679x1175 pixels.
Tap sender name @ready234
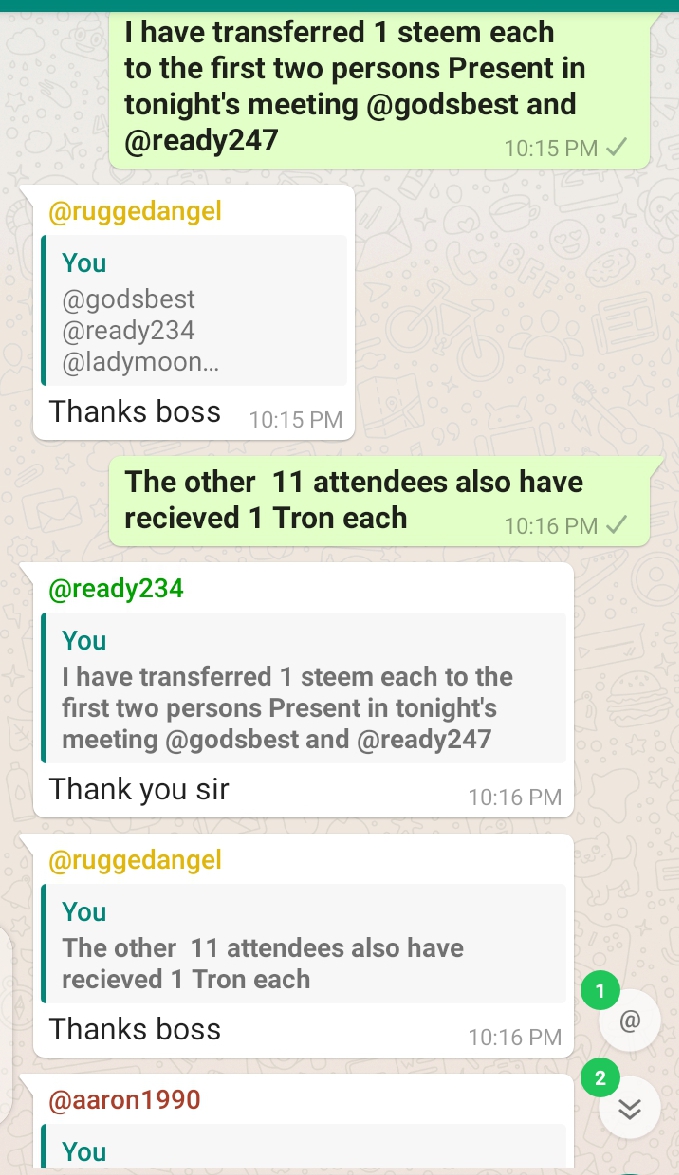click(116, 589)
